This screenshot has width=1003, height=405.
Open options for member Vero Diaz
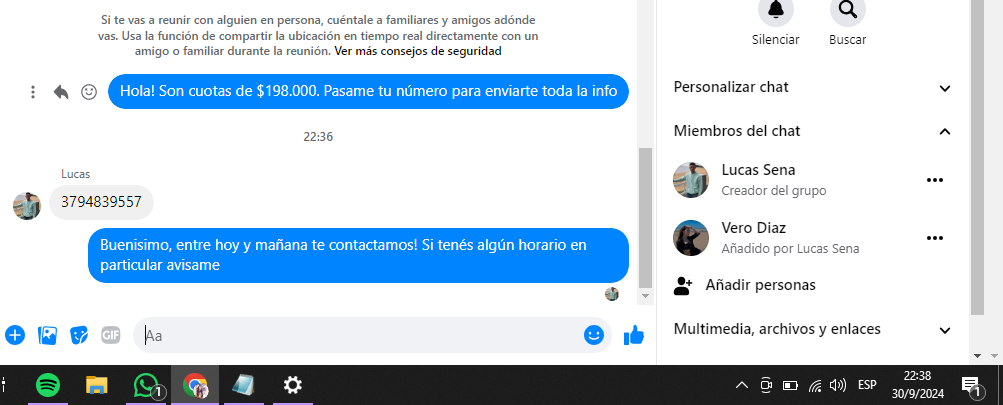point(935,238)
